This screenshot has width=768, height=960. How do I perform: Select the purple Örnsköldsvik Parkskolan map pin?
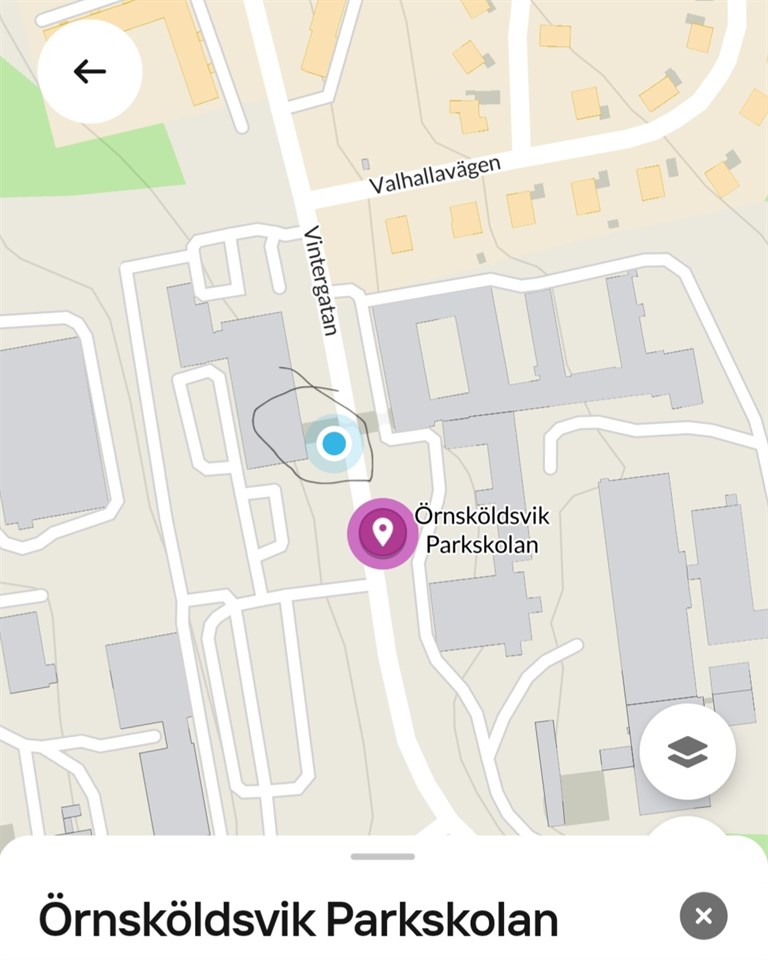coord(382,533)
